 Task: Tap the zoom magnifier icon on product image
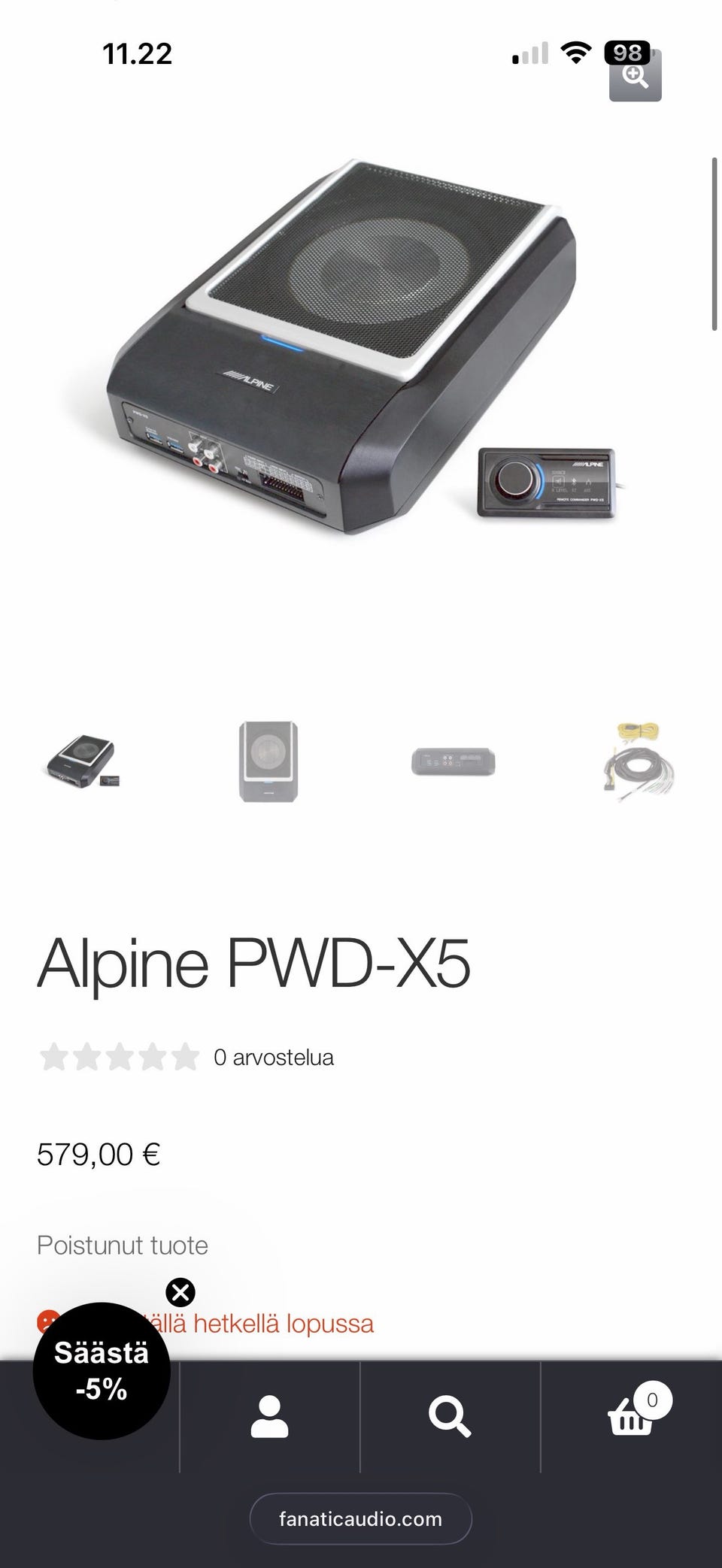click(635, 76)
